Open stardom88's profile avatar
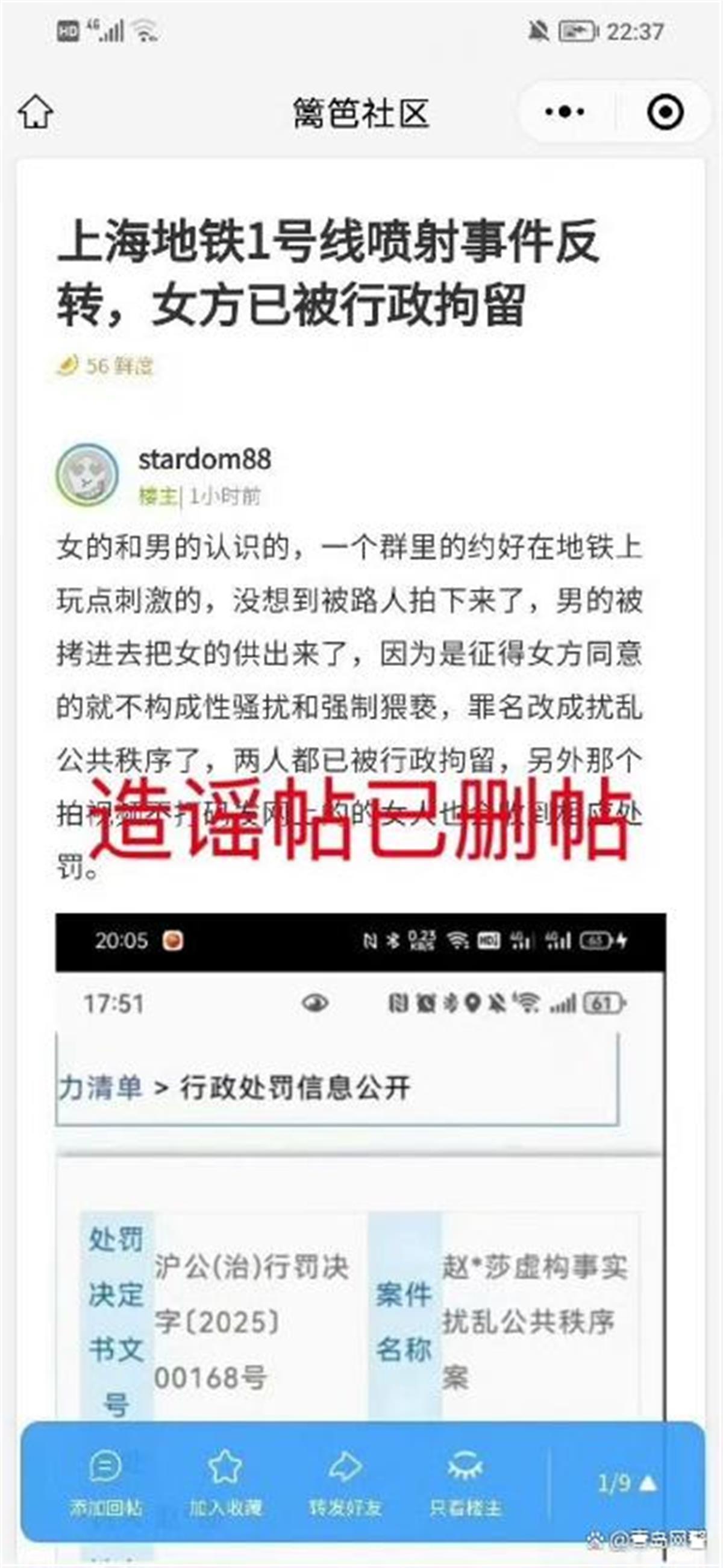This screenshot has height=1568, width=723. pos(87,475)
